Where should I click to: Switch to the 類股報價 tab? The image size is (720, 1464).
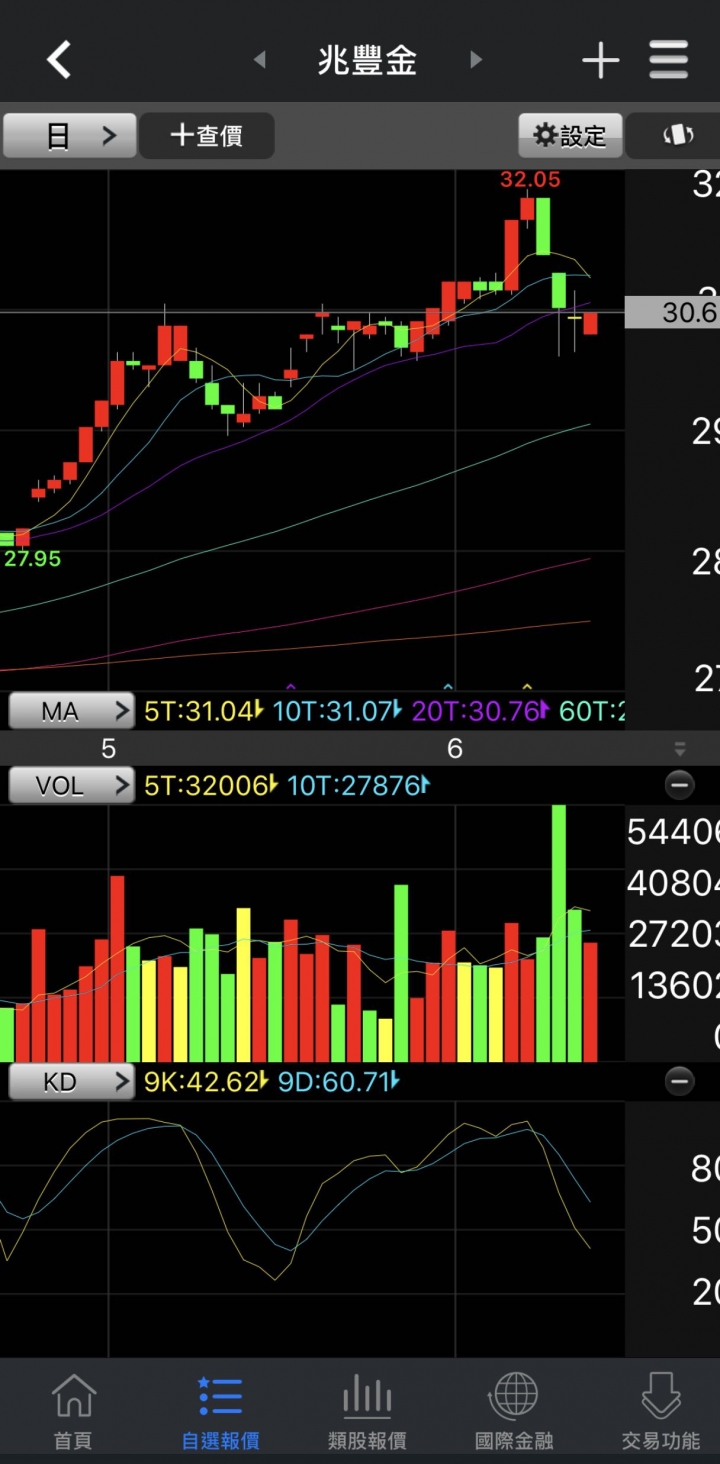[x=367, y=1411]
